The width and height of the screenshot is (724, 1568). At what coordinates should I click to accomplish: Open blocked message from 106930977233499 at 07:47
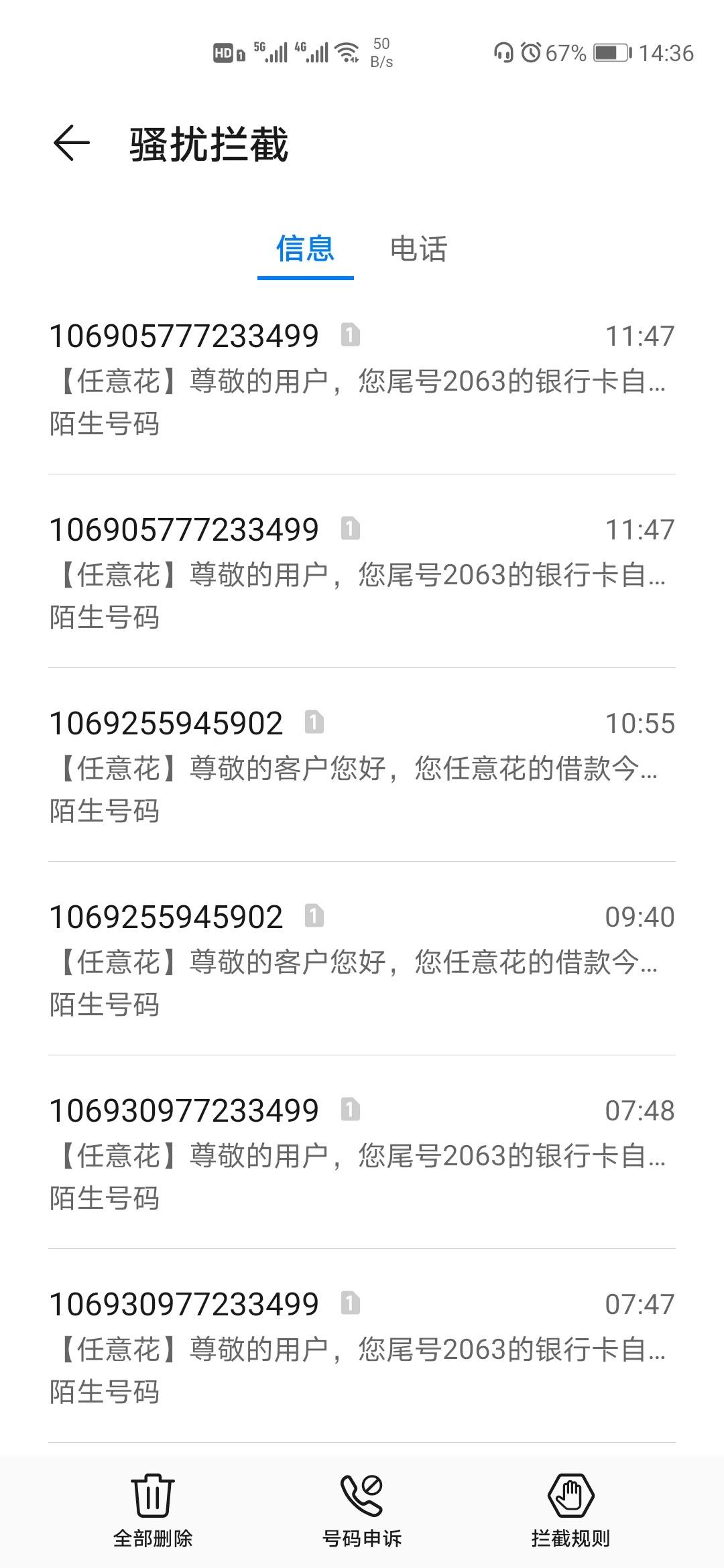tap(362, 1346)
